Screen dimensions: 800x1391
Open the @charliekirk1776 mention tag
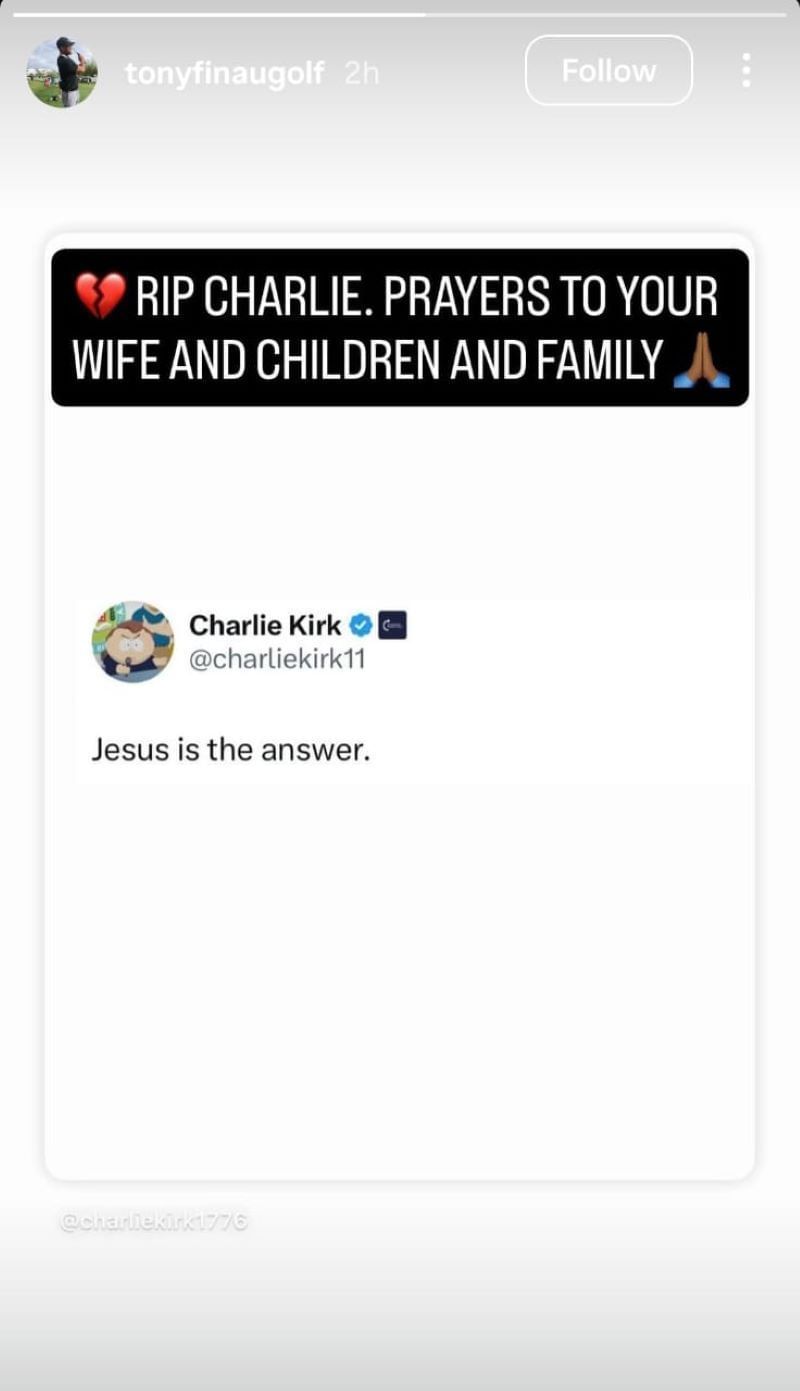153,1221
